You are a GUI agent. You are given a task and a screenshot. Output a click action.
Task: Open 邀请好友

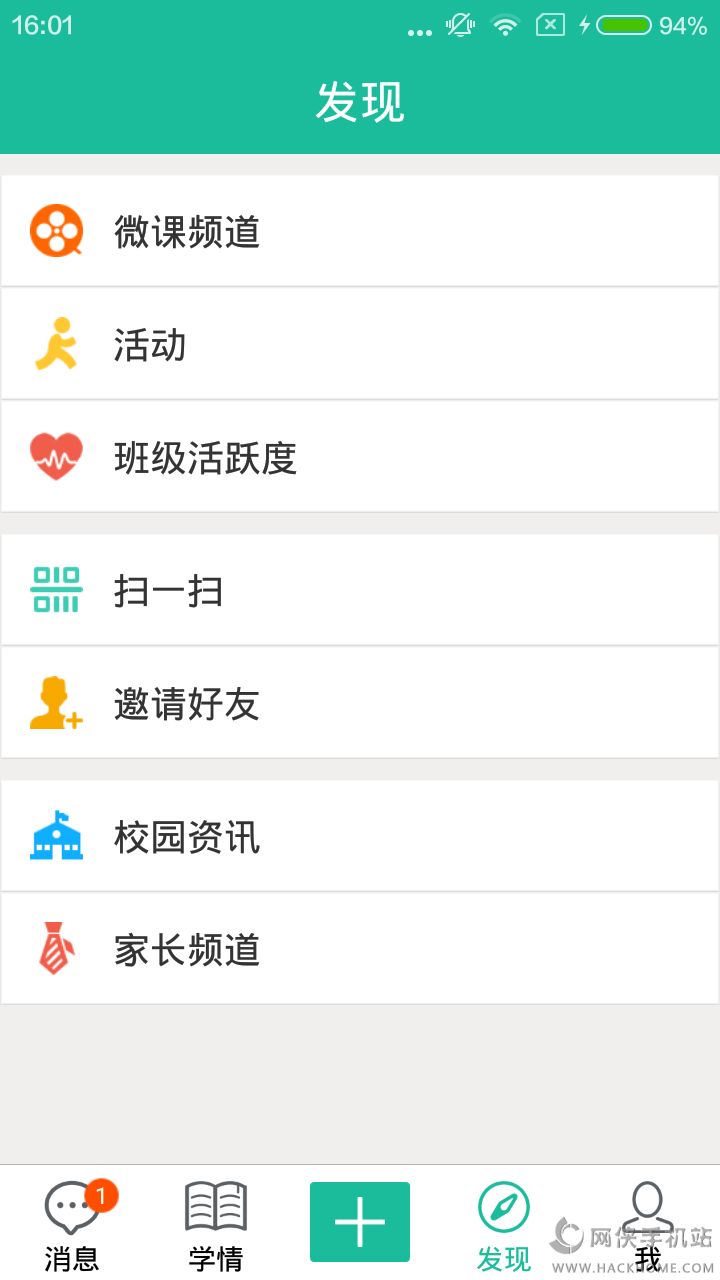(x=360, y=703)
